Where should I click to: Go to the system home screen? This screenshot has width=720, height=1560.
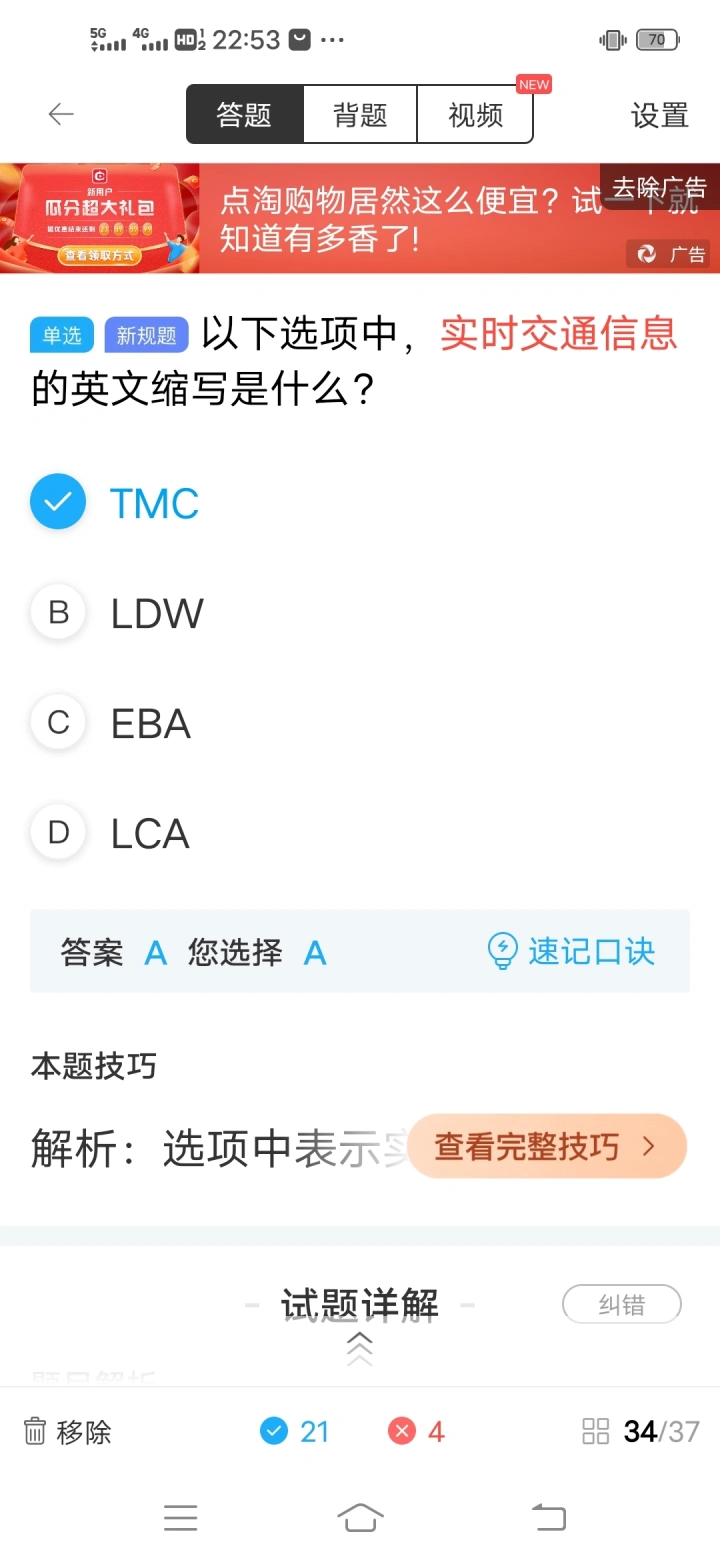pos(360,1517)
